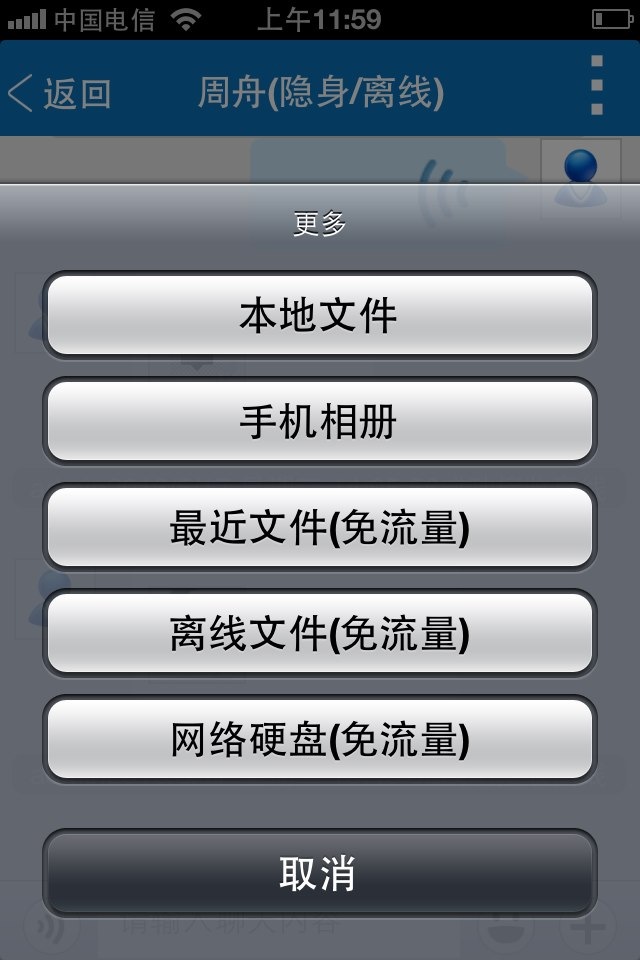Open the three-dot overflow menu
This screenshot has width=640, height=960.
(x=596, y=86)
